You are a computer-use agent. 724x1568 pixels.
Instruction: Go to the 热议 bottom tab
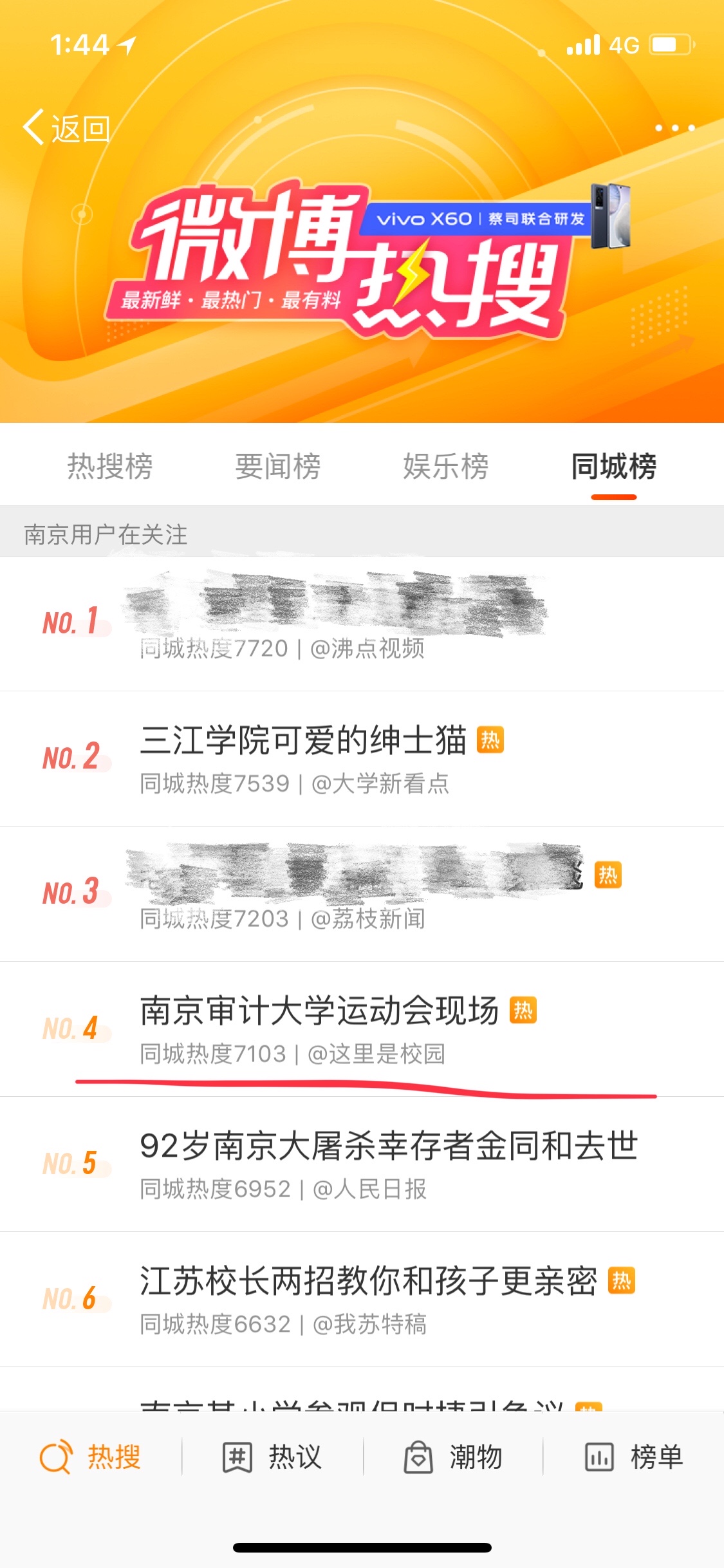[272, 1457]
